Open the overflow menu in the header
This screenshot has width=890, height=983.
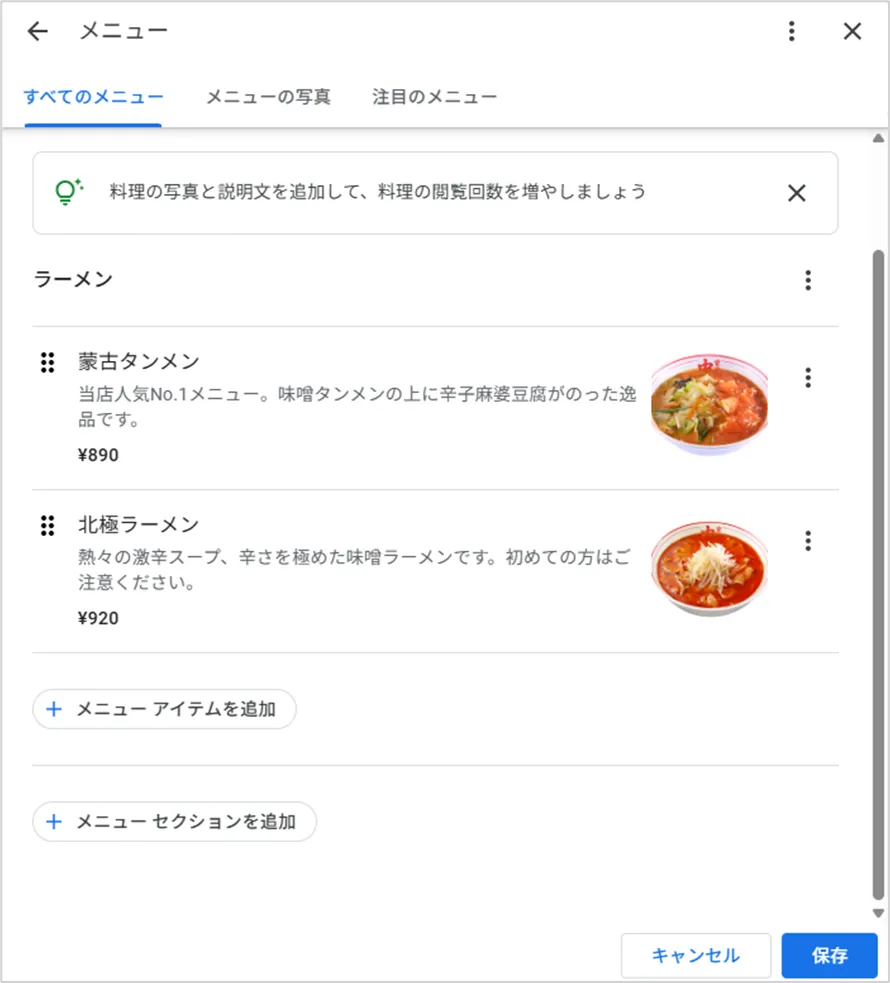792,32
